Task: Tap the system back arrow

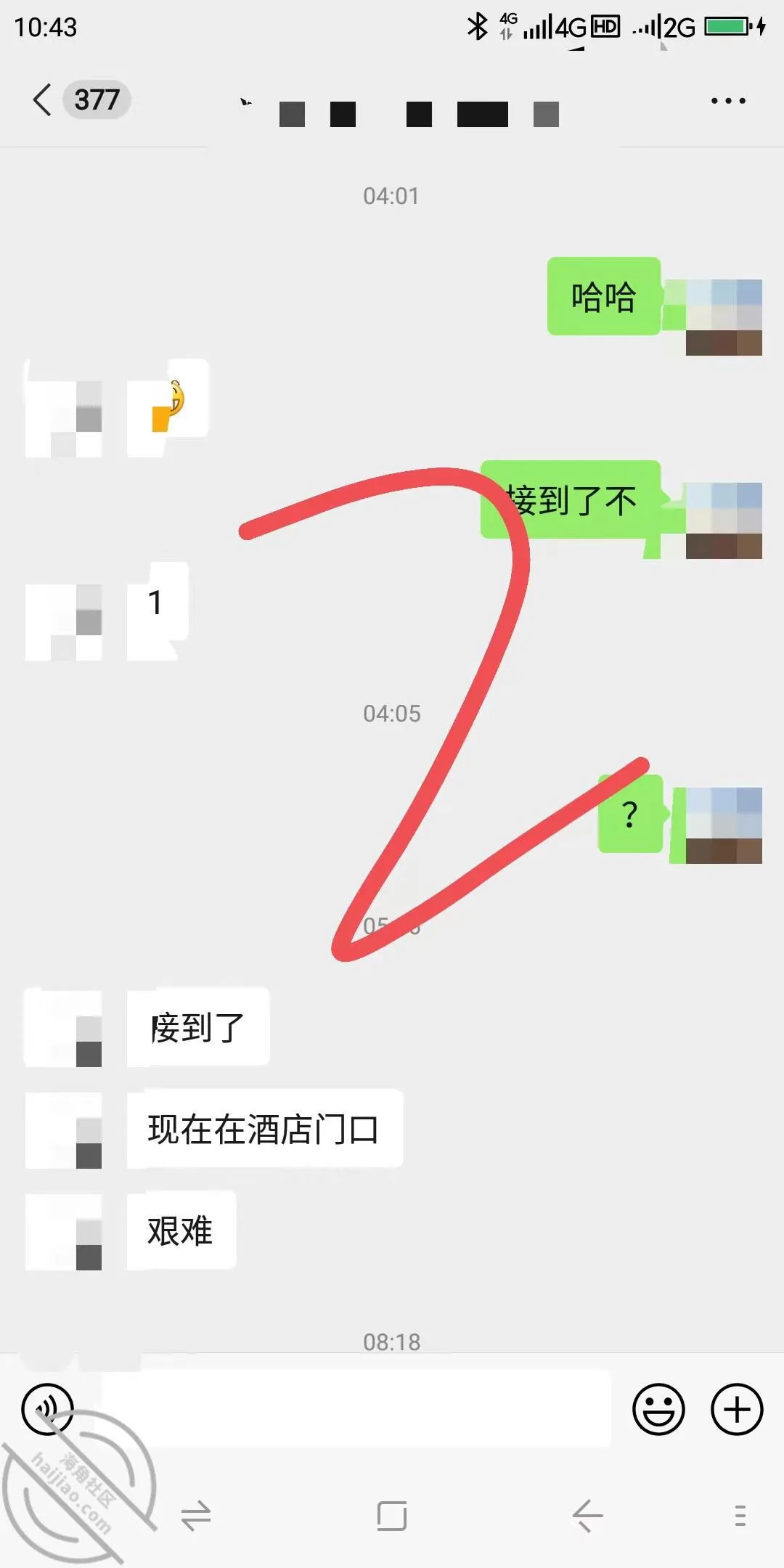Action: tap(587, 1515)
